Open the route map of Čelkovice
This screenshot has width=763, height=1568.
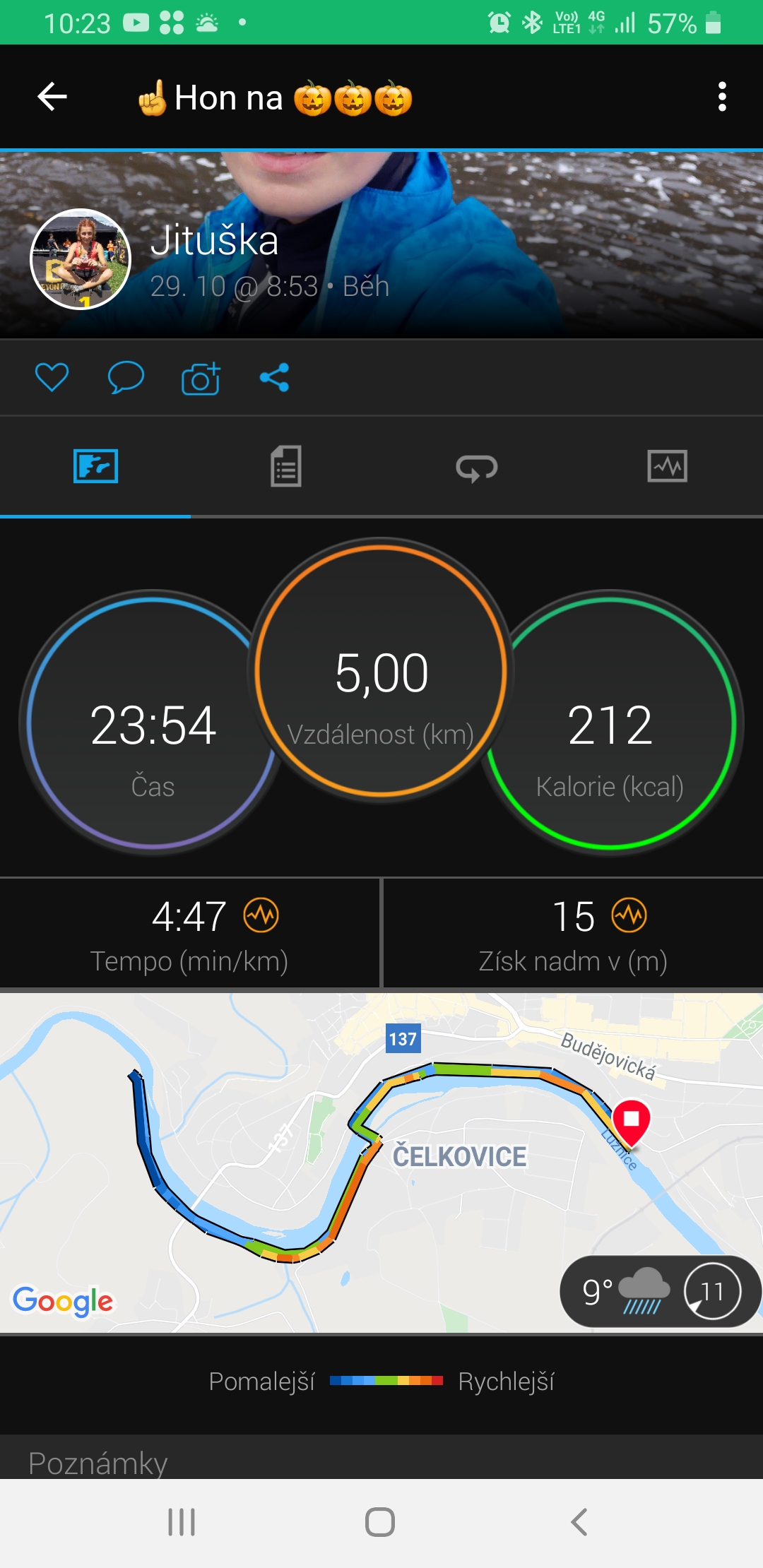381,1163
